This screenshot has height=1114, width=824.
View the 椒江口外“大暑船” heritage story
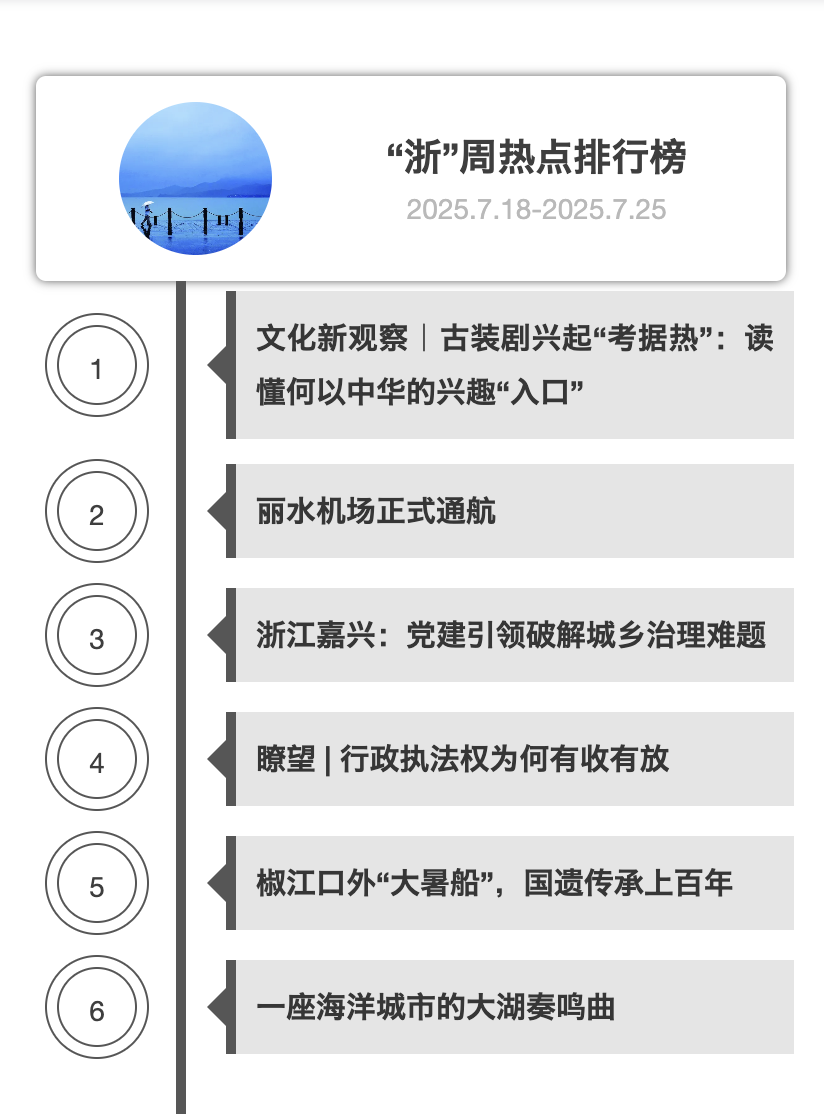tap(494, 884)
